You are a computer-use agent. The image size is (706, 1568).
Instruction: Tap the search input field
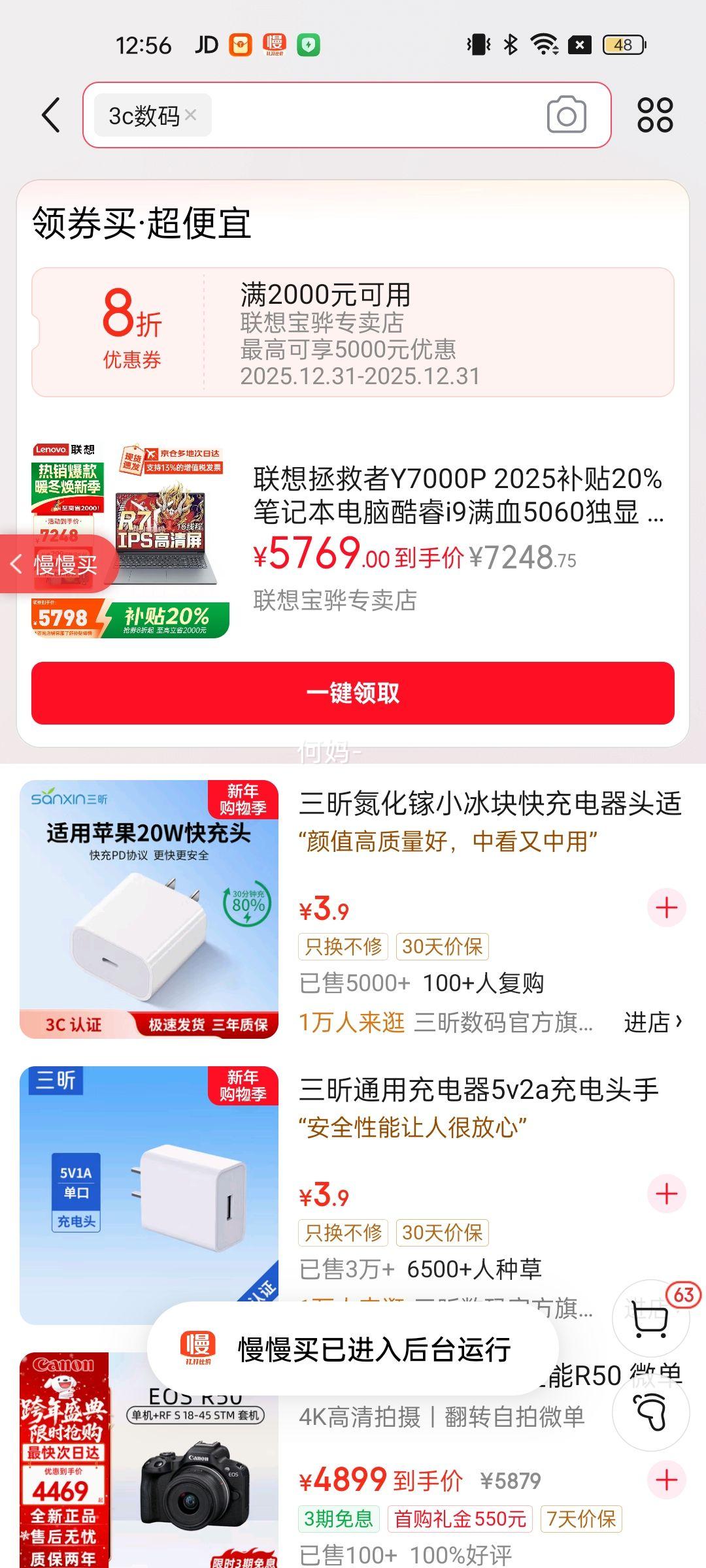(x=373, y=116)
